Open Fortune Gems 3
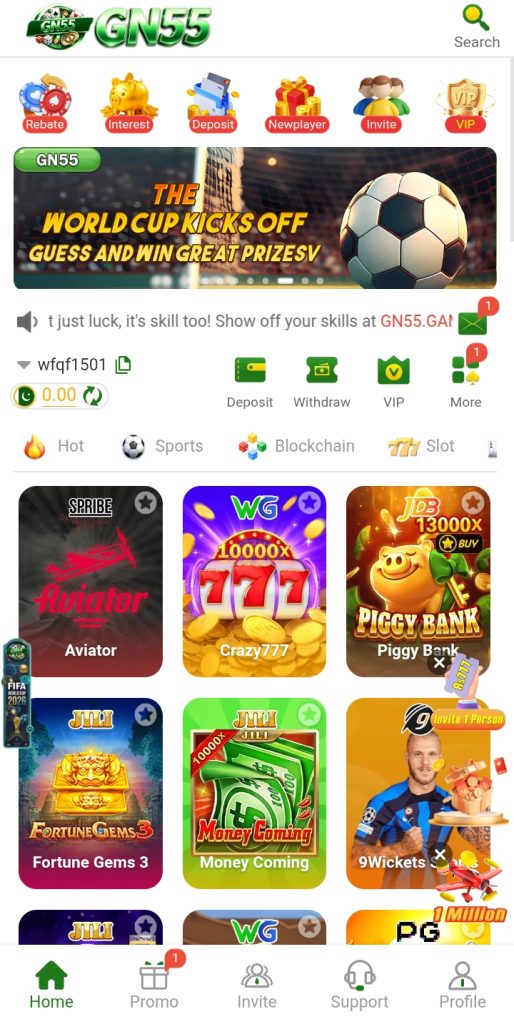Viewport: 514px width, 1024px height. pos(91,793)
